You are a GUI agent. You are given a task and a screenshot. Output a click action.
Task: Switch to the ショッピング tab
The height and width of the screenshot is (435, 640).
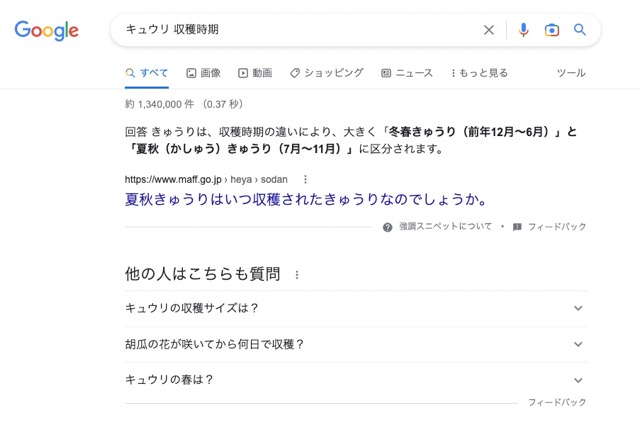coord(326,73)
